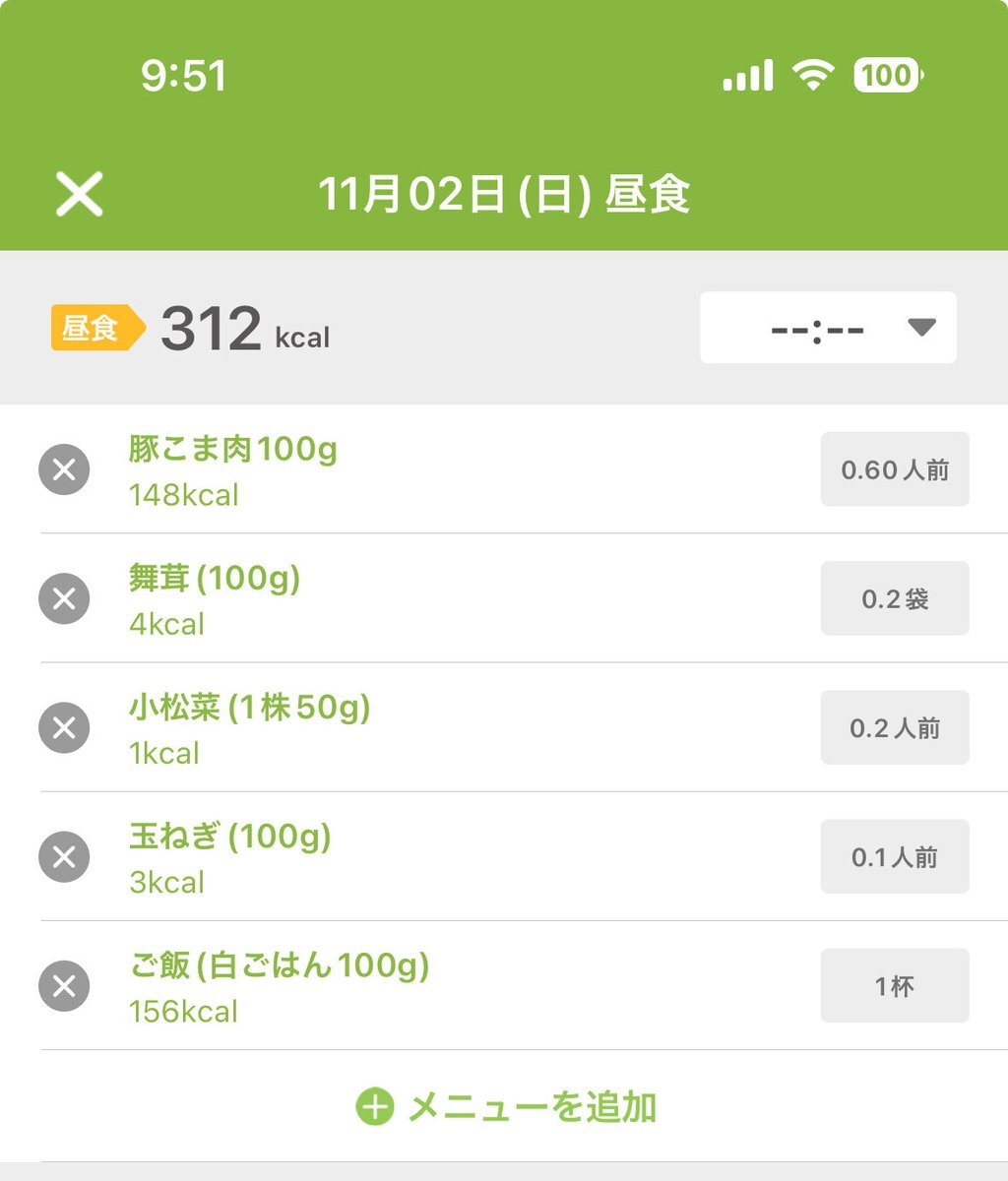The width and height of the screenshot is (1008, 1181).
Task: View the ご飯 (白ごはん100g) entry details
Action: [280, 966]
